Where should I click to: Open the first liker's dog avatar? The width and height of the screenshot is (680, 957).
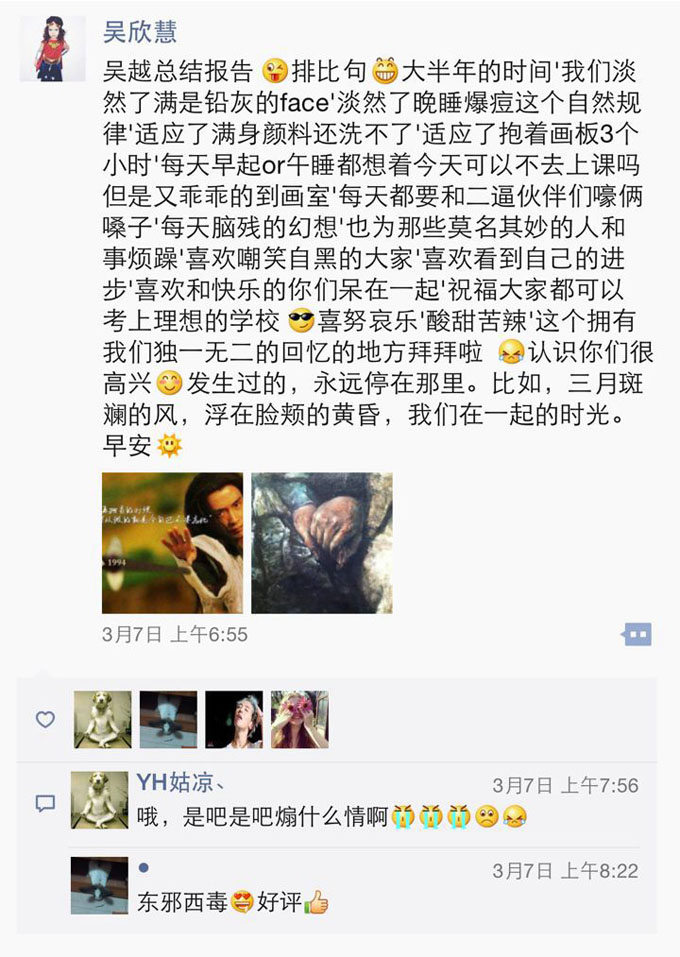[102, 719]
